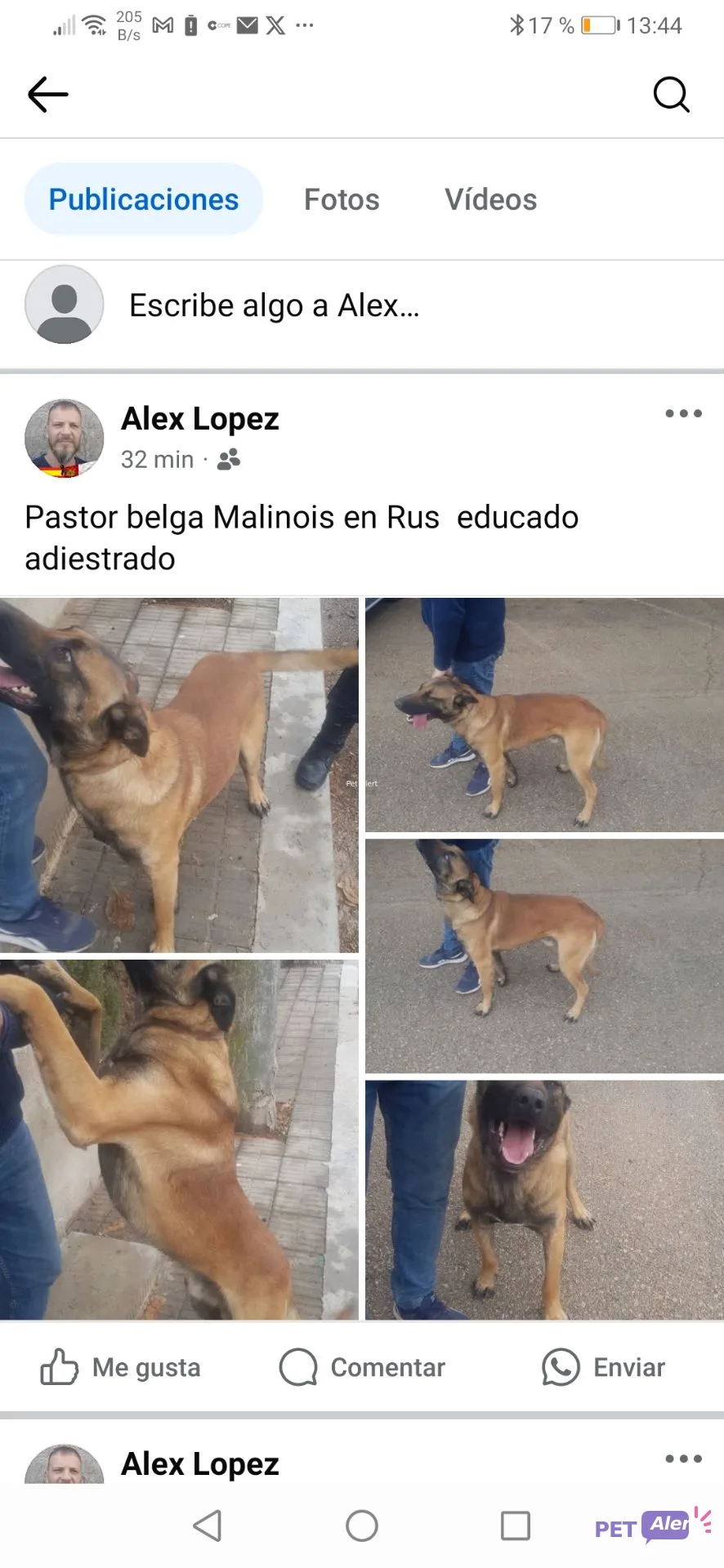The width and height of the screenshot is (724, 1568).
Task: Open the Alex Lopez profile name link
Action: (x=199, y=419)
